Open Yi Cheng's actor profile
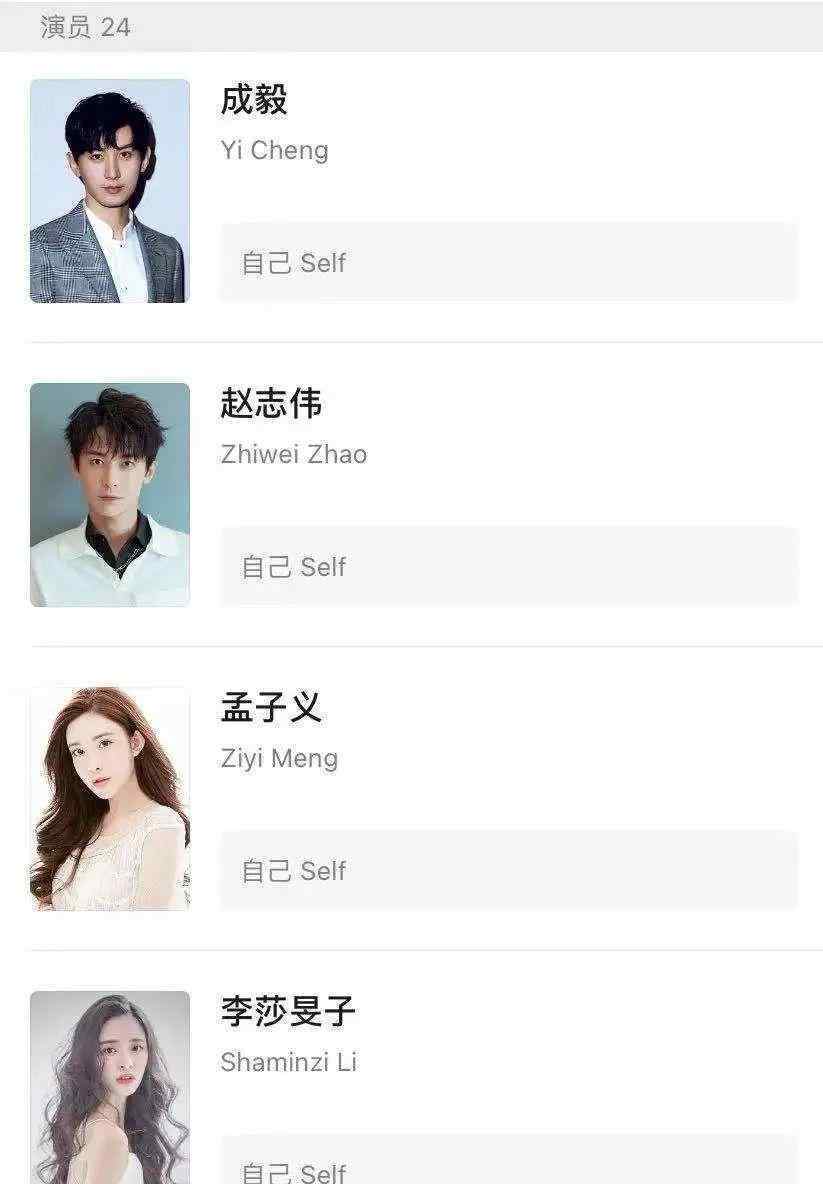 [x=254, y=100]
